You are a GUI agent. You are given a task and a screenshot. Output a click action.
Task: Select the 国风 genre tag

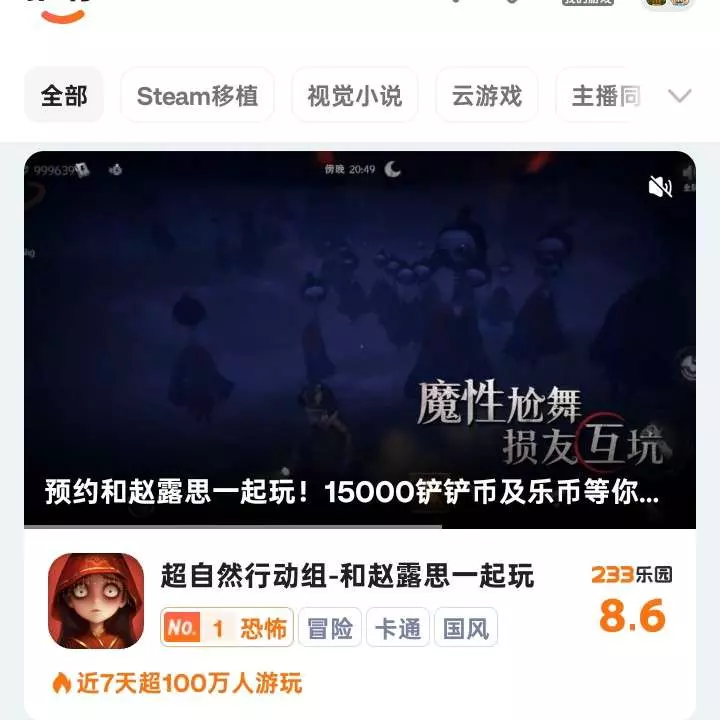tap(466, 628)
